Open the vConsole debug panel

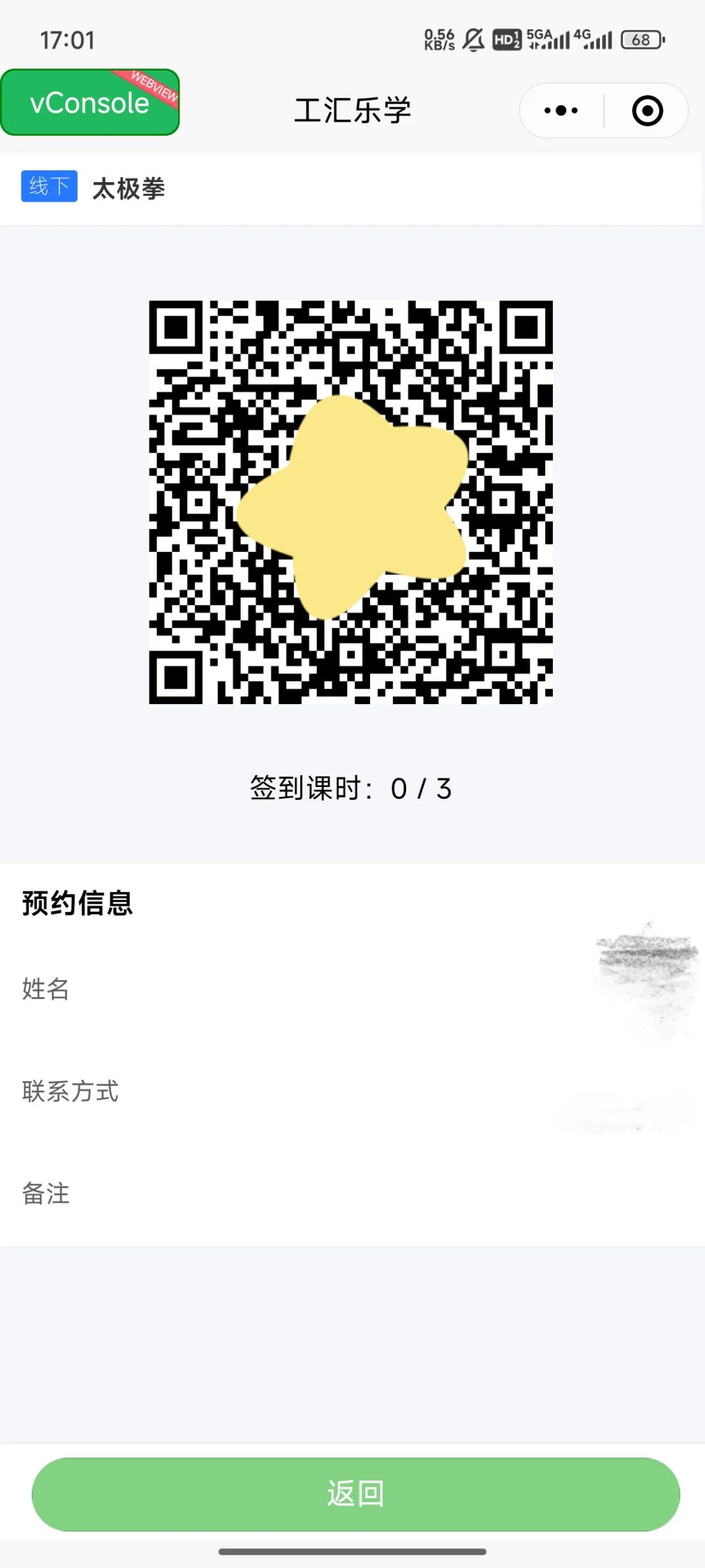(90, 102)
